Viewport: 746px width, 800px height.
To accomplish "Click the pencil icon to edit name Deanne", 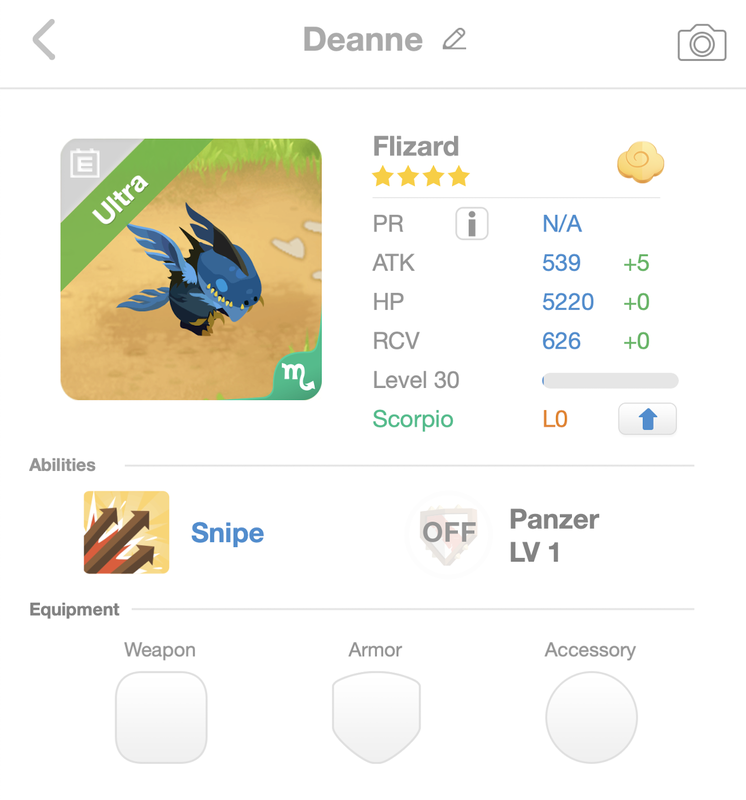I will pyautogui.click(x=455, y=39).
